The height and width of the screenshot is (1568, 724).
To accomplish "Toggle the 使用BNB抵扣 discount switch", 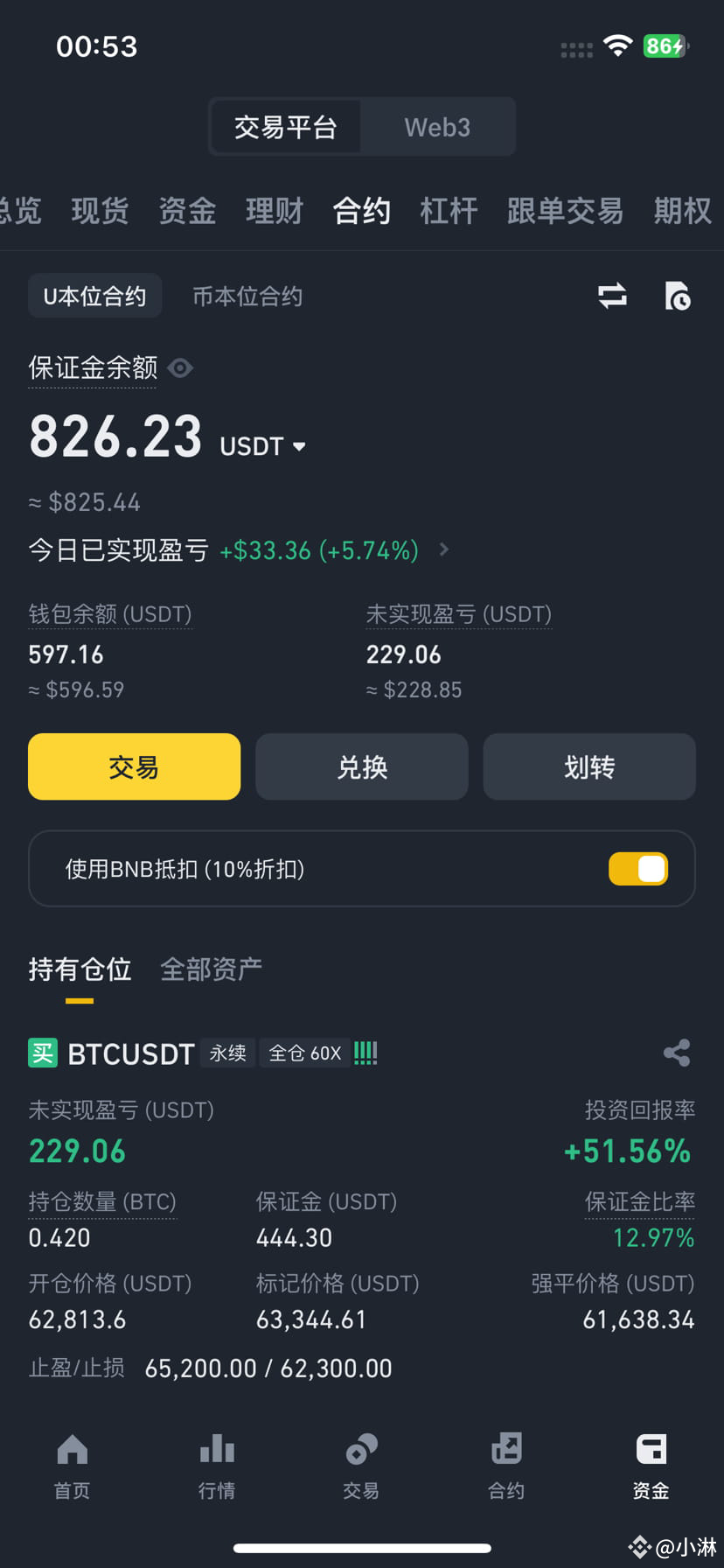I will click(637, 868).
